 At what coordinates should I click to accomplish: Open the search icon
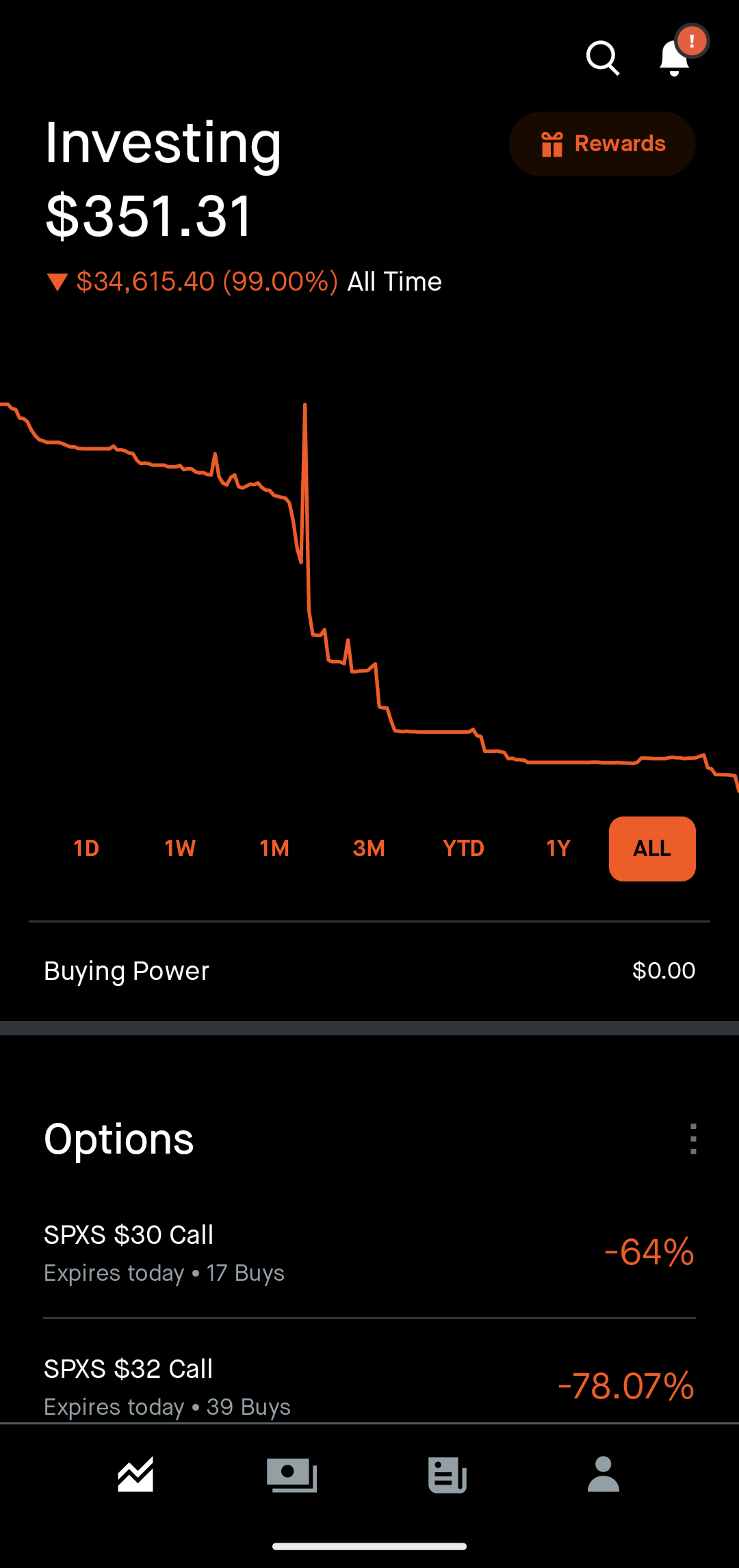602,57
